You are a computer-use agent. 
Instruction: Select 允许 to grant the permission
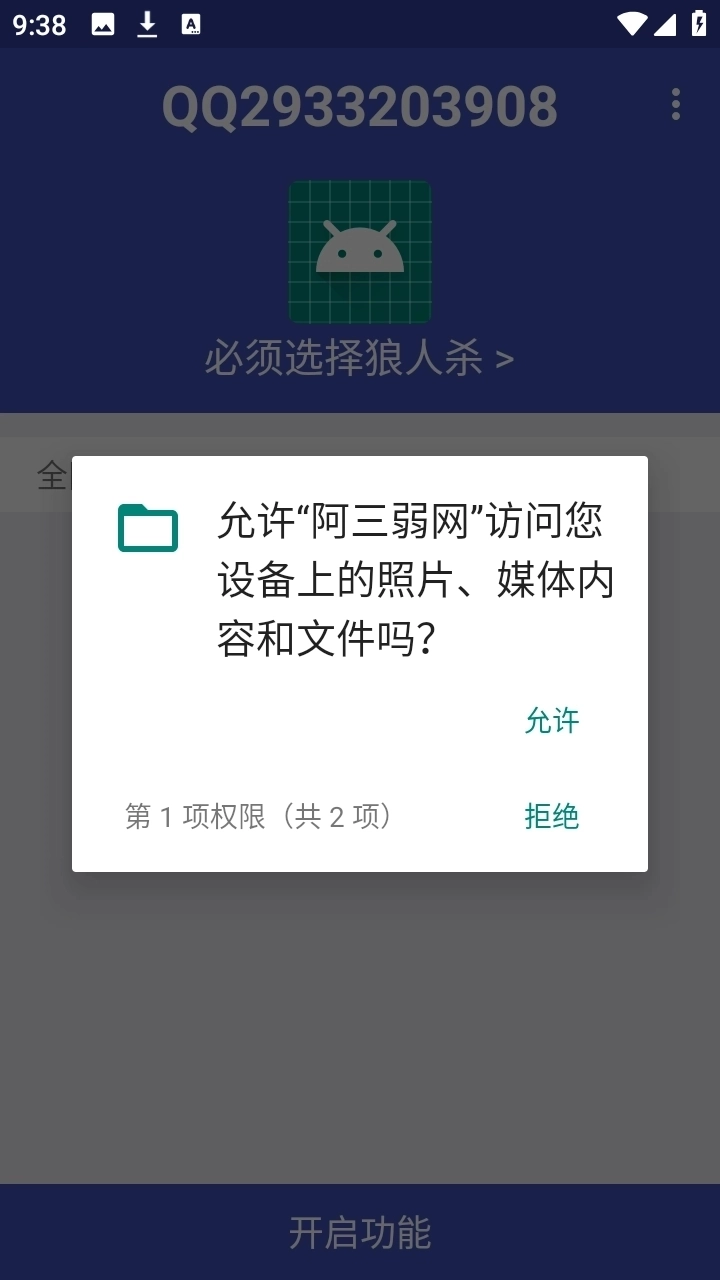coord(552,720)
